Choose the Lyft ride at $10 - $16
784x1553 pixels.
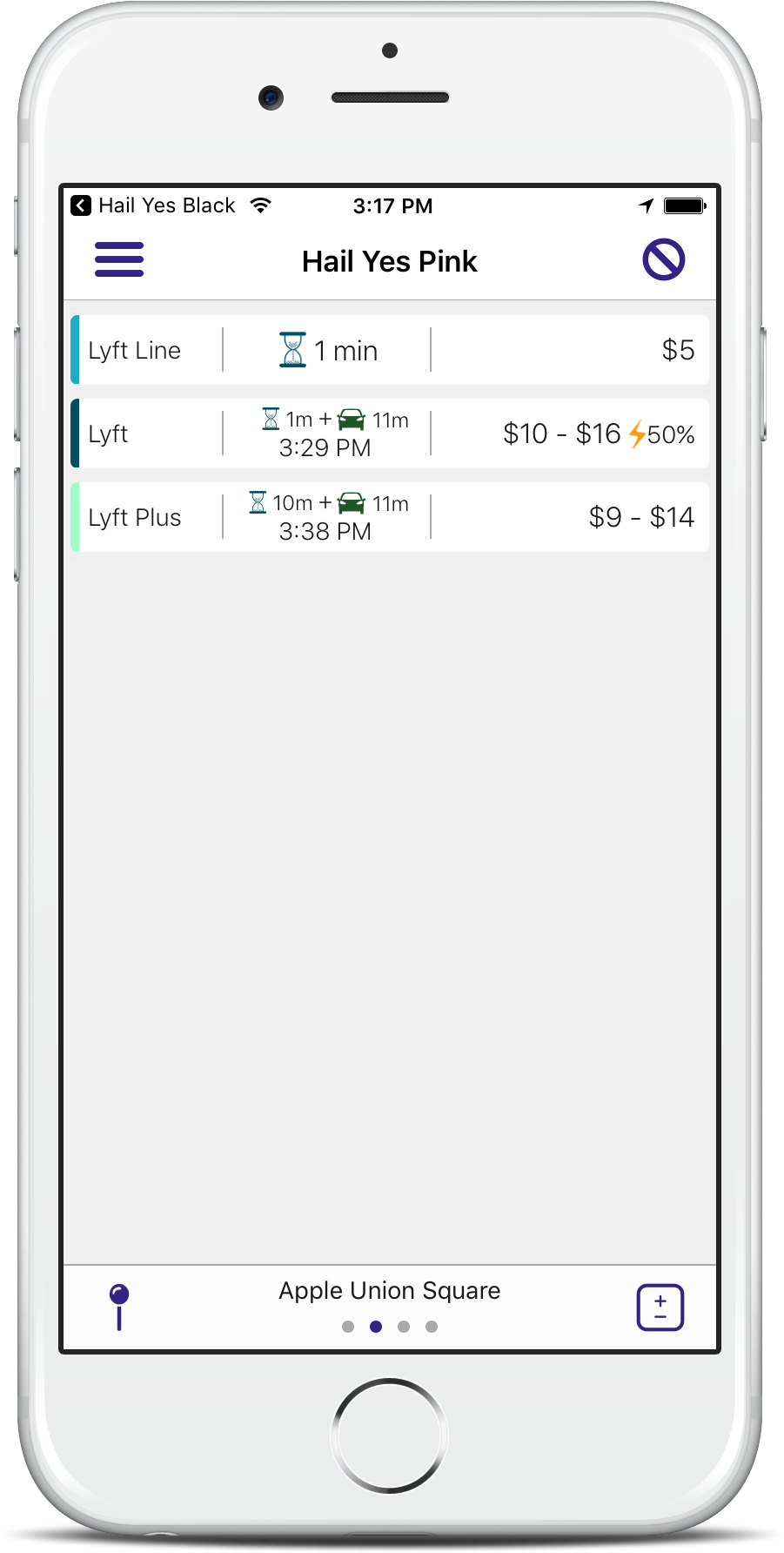[x=390, y=434]
